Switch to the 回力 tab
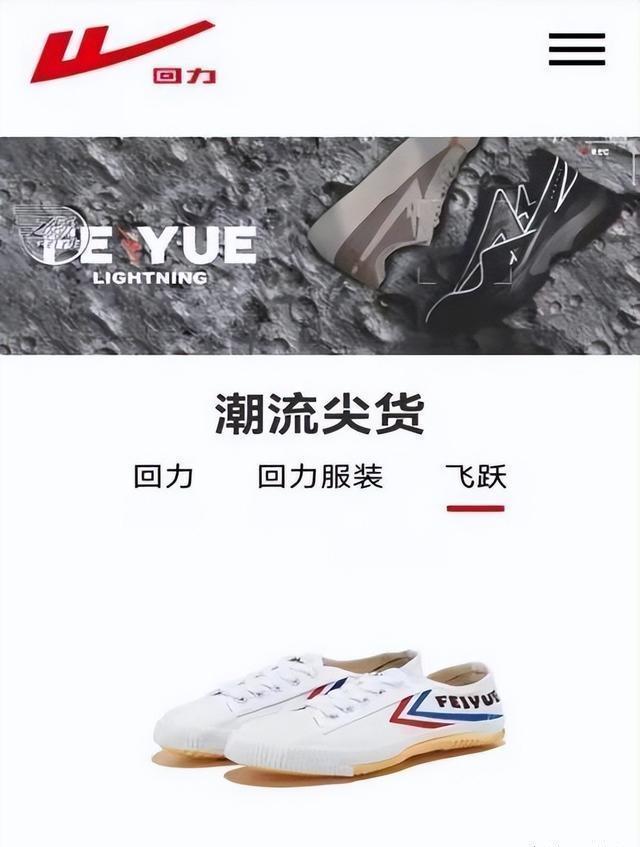This screenshot has height=847, width=640. coord(163,476)
